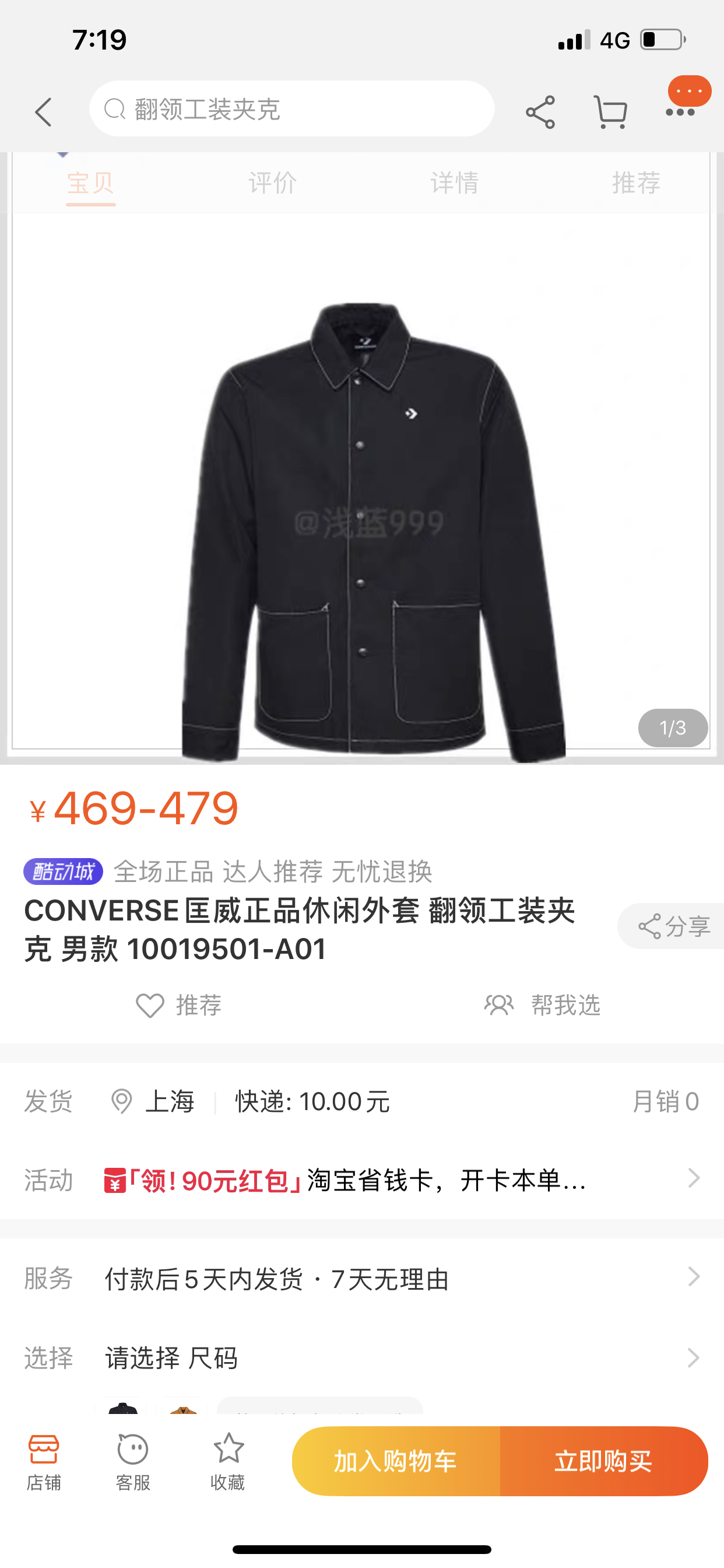The image size is (724, 1568).
Task: Switch to the 详情 tab
Action: (455, 183)
